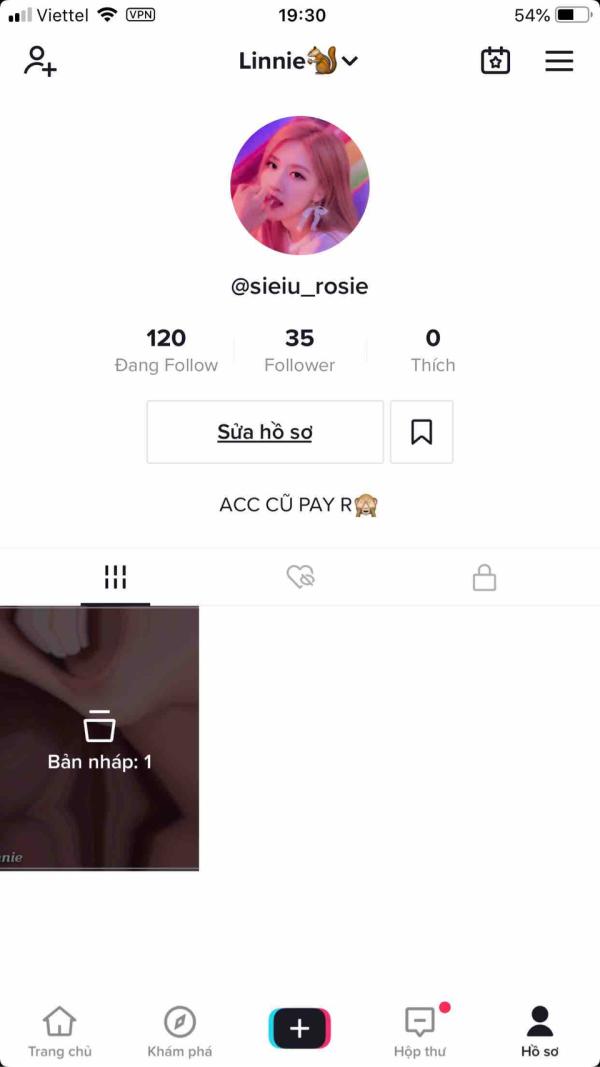Switch to the videos grid tab
Viewport: 600px width, 1067px height.
coord(116,578)
